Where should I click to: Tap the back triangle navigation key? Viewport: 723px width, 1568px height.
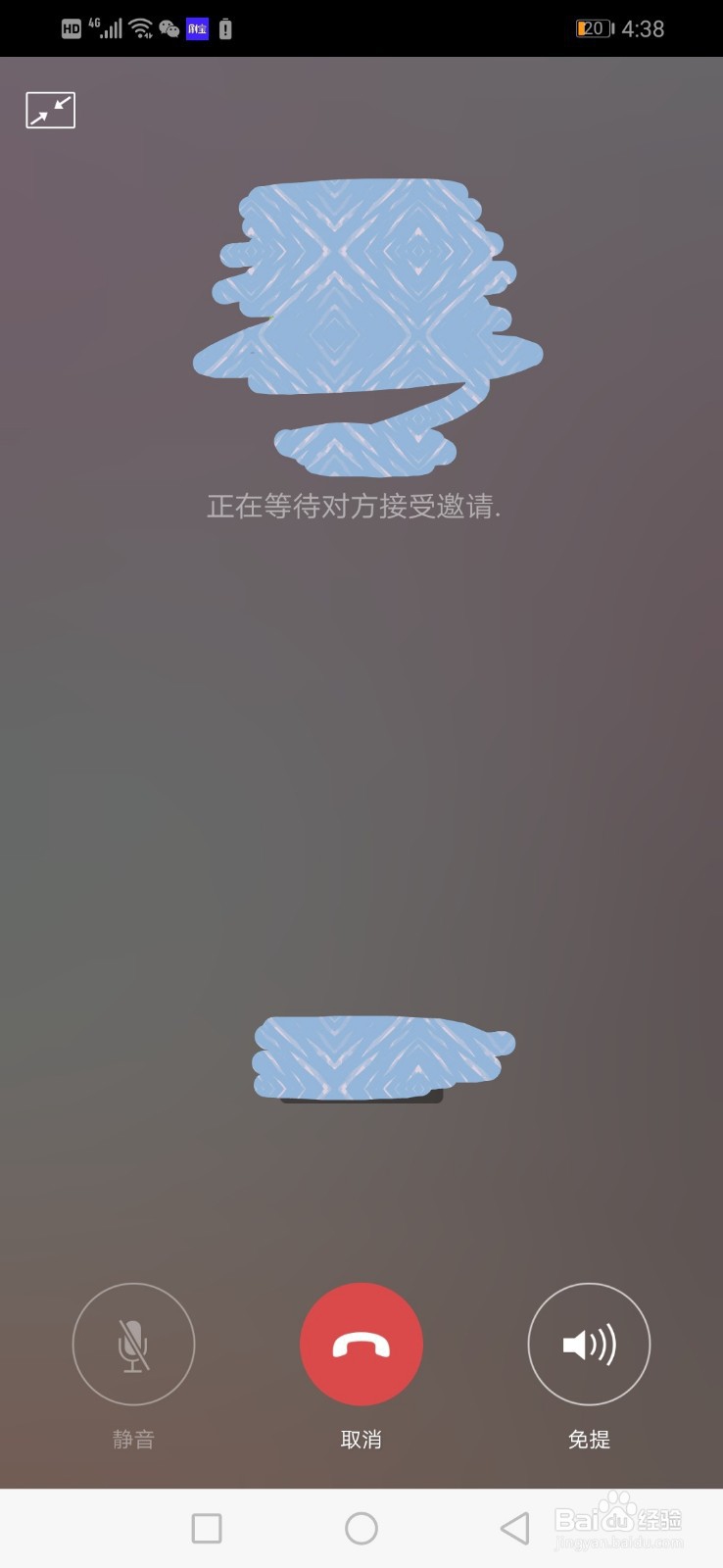516,1526
